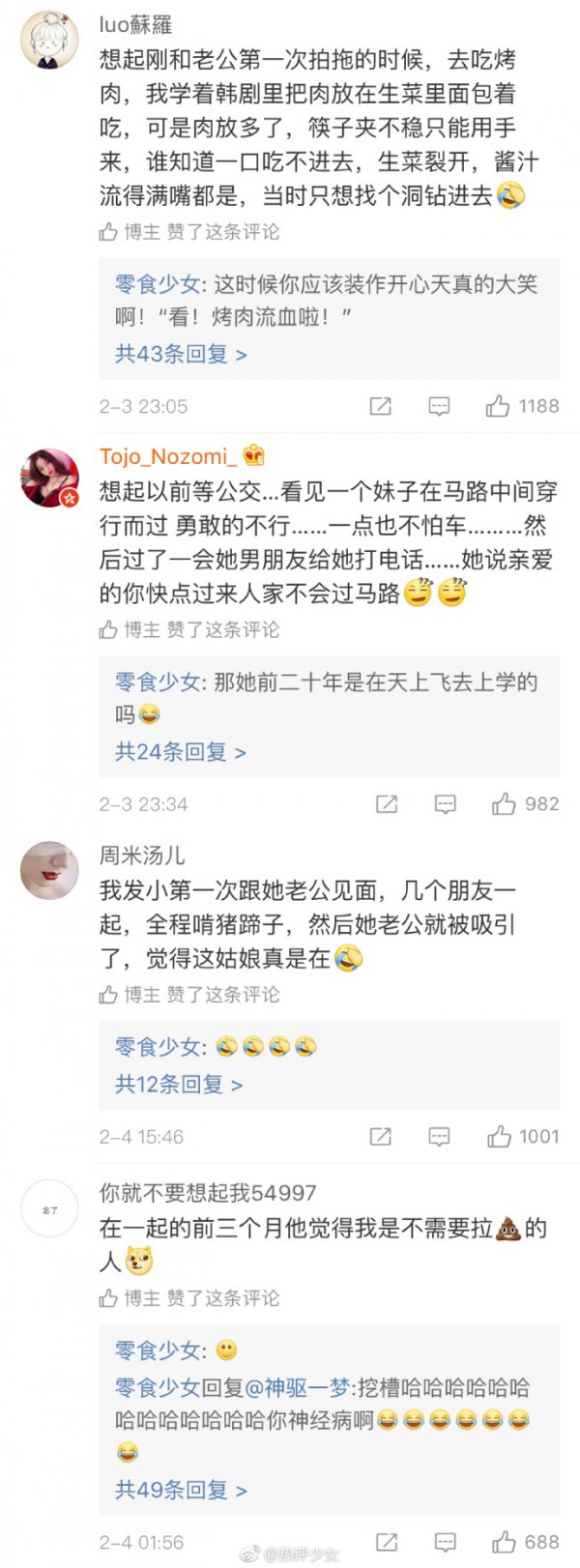Viewport: 580px width, 1568px height.
Task: Open 零食少女's profile from the first reply
Action: coord(158,284)
